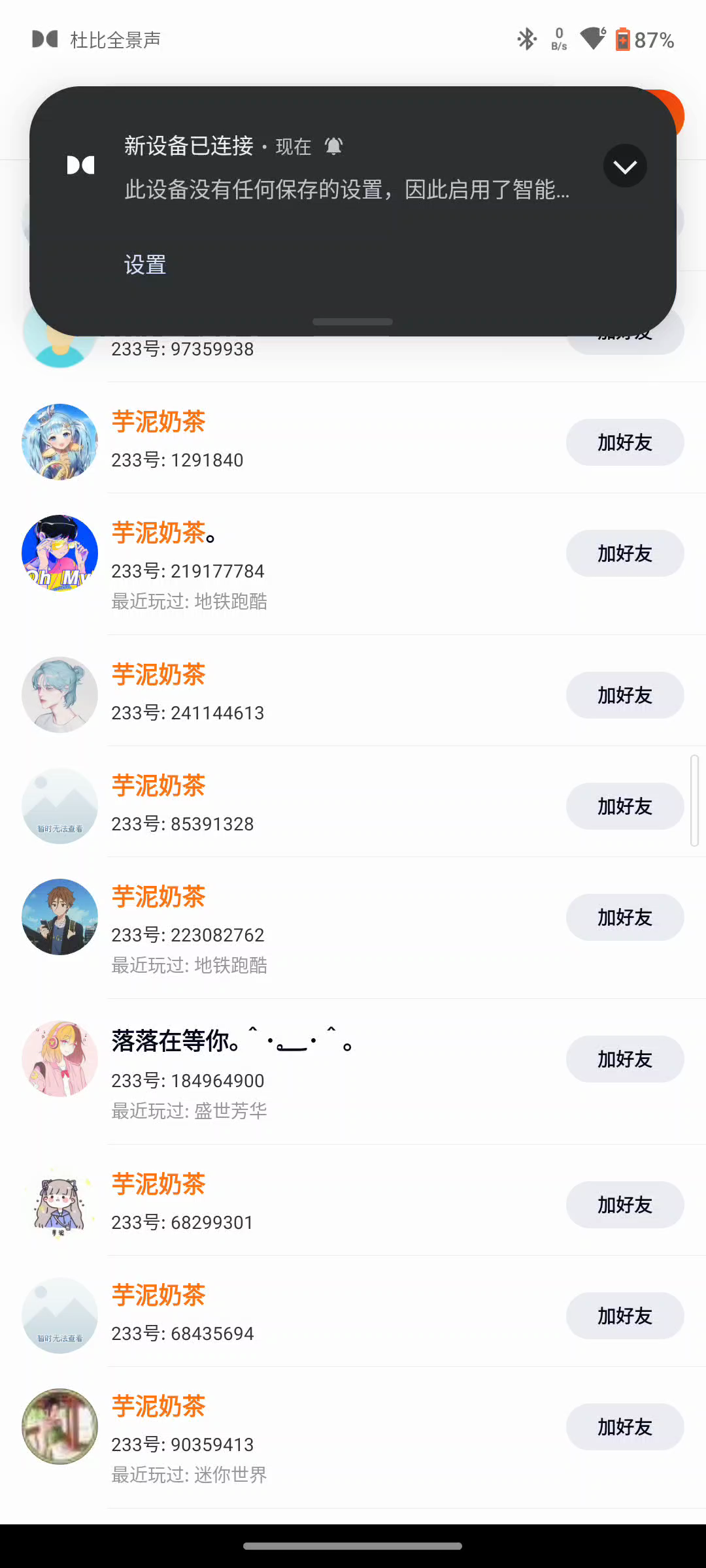Send friend request to user 241144613

pyautogui.click(x=624, y=695)
